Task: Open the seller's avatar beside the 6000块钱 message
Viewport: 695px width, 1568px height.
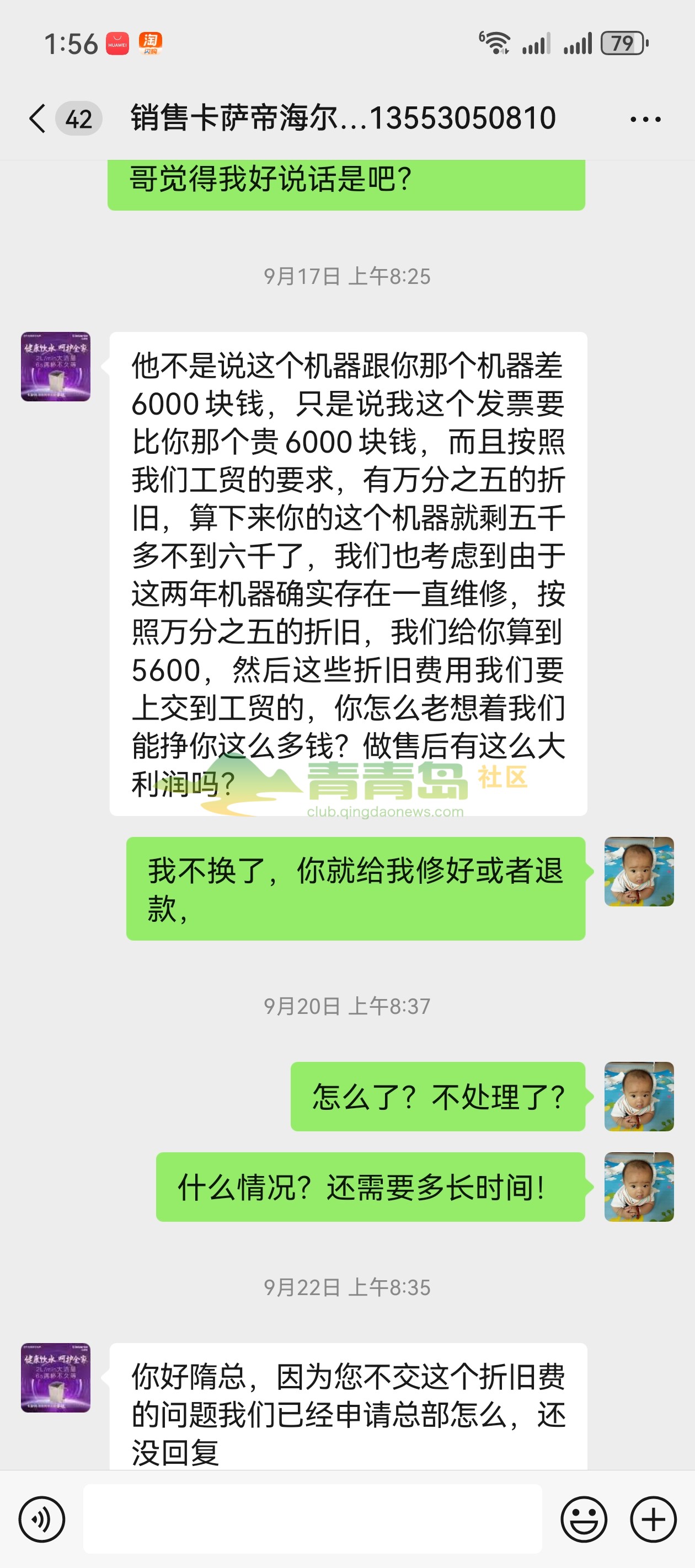Action: click(55, 367)
